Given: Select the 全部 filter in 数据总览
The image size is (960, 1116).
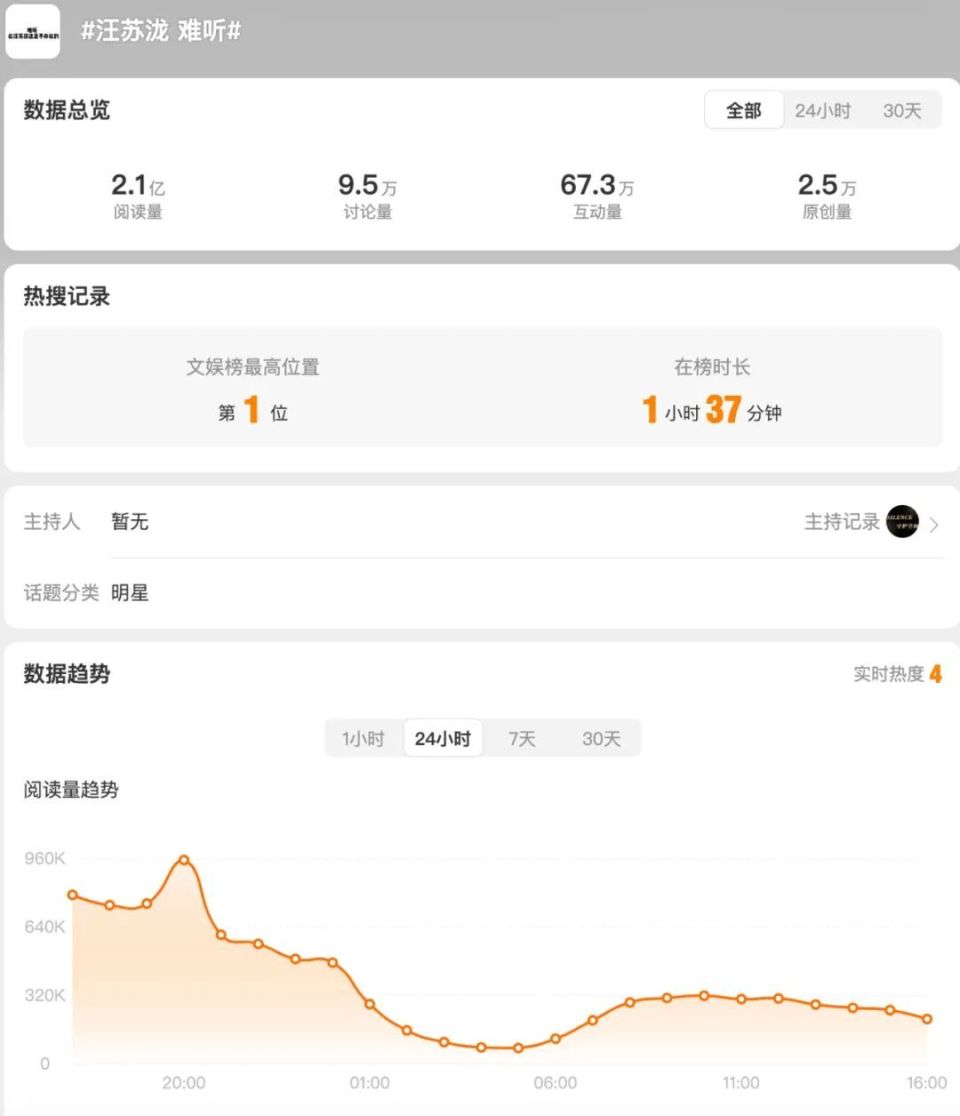Looking at the screenshot, I should tap(743, 110).
